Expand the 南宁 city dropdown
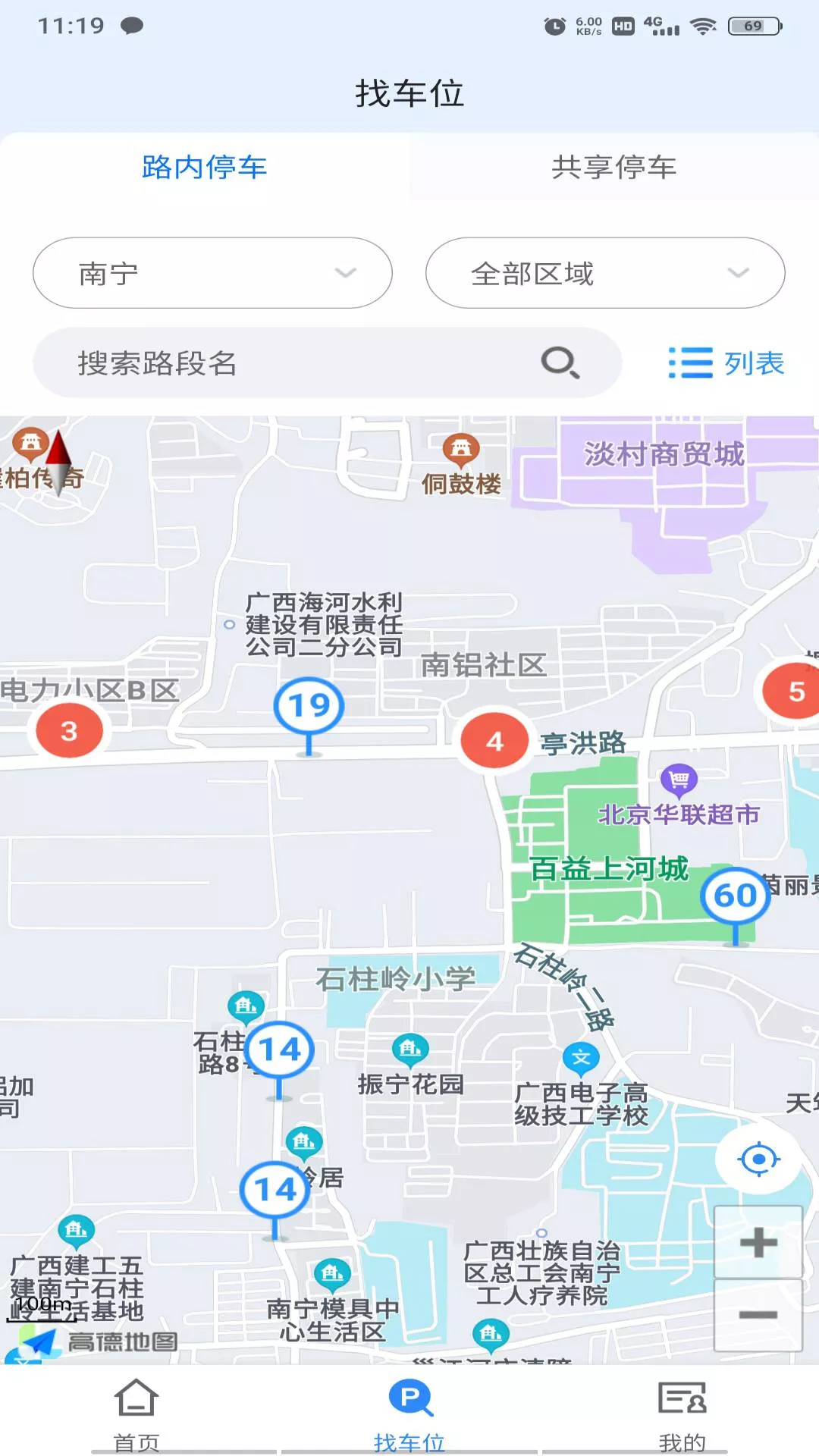Image resolution: width=819 pixels, height=1456 pixels. coord(212,273)
